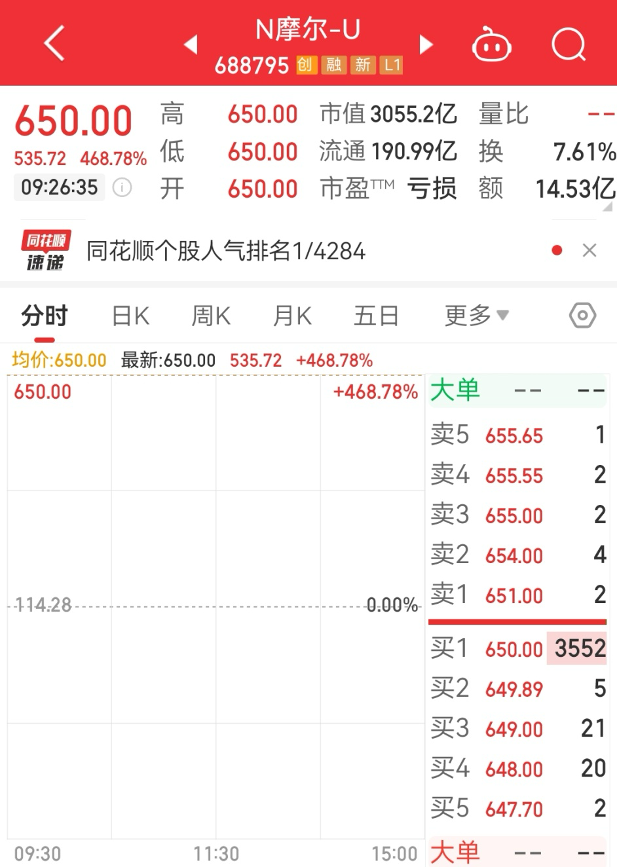Show info for the 09:26:35 timestamp
Viewport: 618px width, 868px height.
[122, 187]
